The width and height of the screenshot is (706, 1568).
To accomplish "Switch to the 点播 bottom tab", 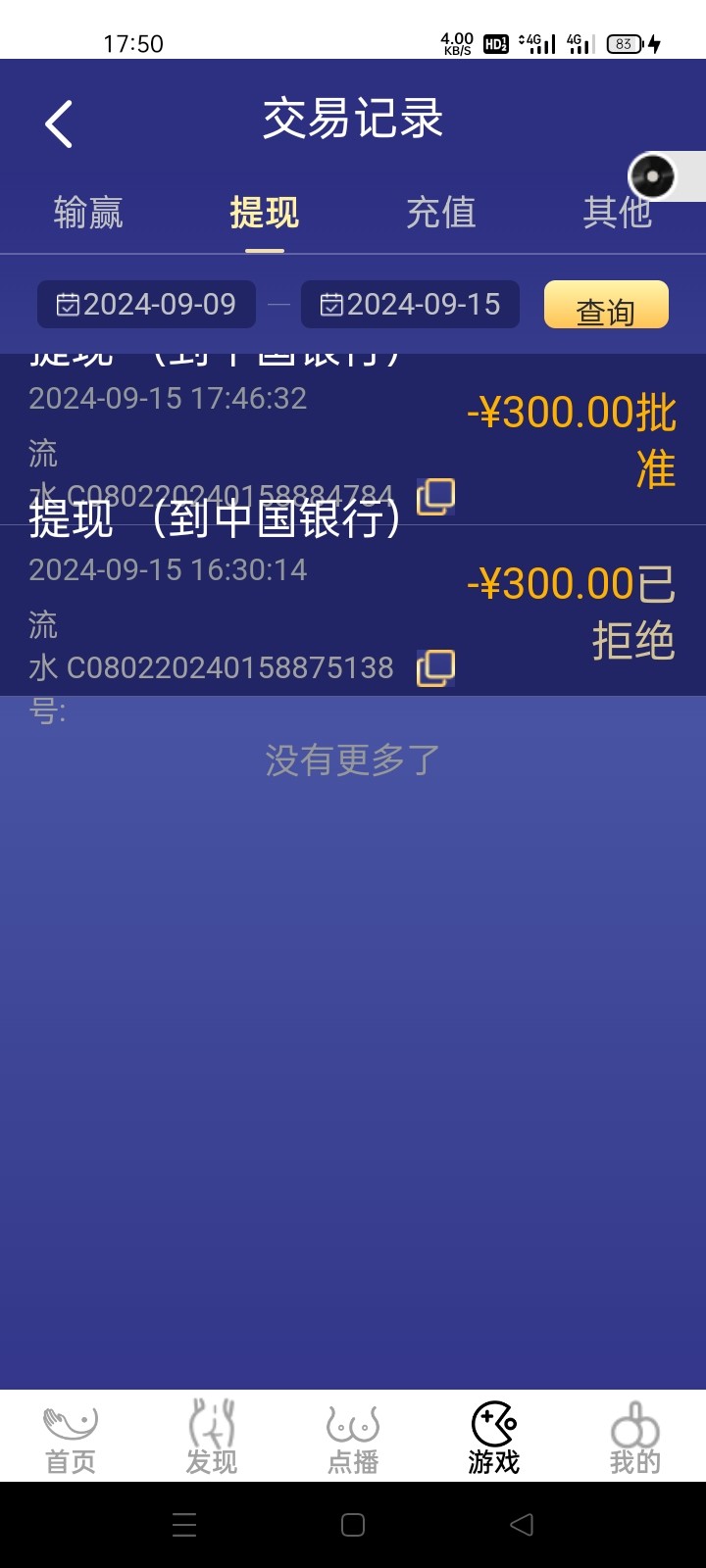I will (x=353, y=1437).
